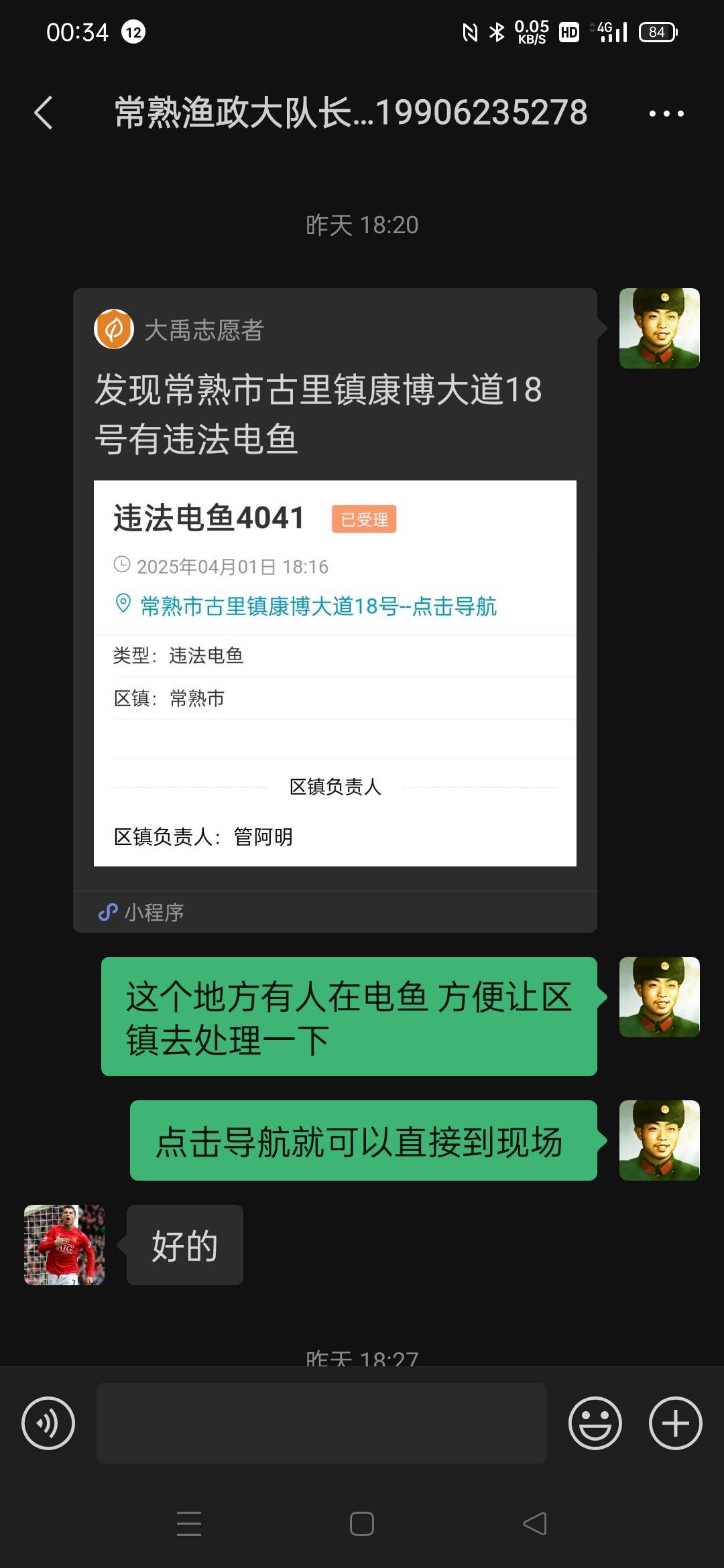Tap the avatar beside 点击导航就可以直接到现场

point(660,1140)
